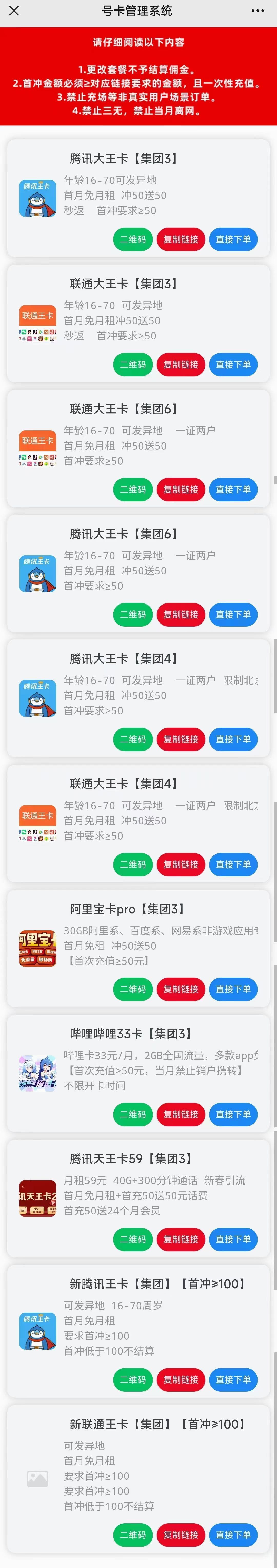Copy link for 新联通王卡【首冲≥100】
This screenshot has height=1568, width=277.
[x=181, y=1535]
